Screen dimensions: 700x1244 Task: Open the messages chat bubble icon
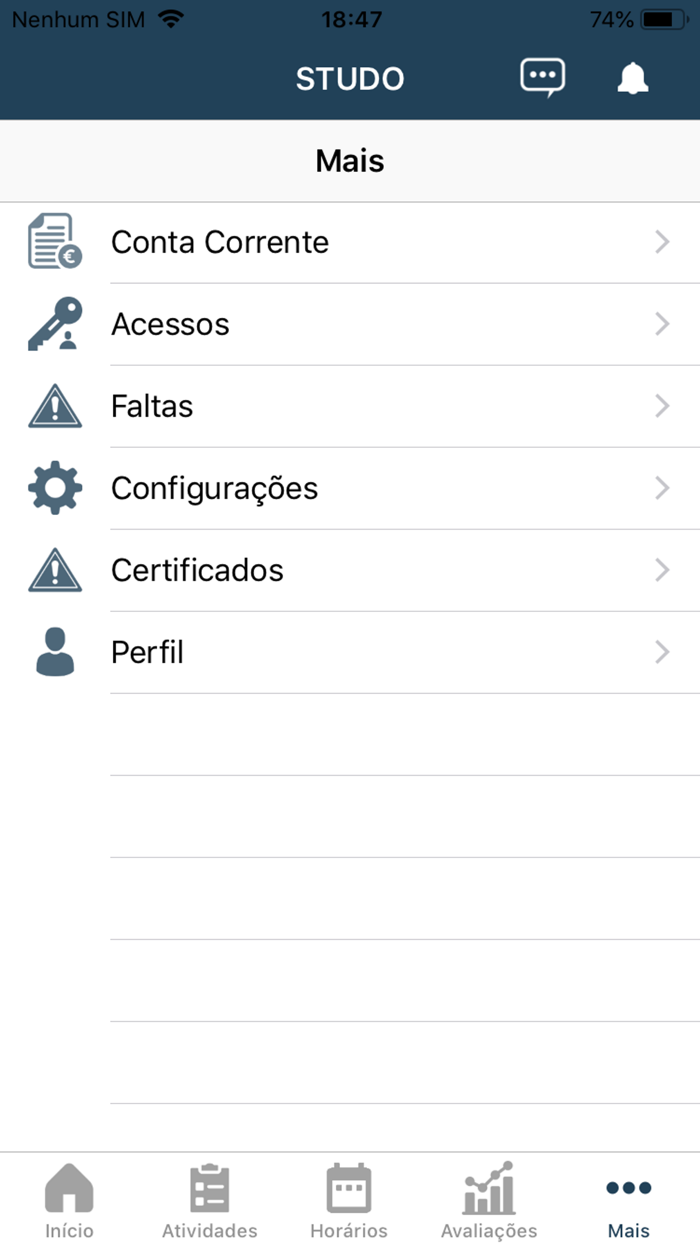tap(542, 78)
